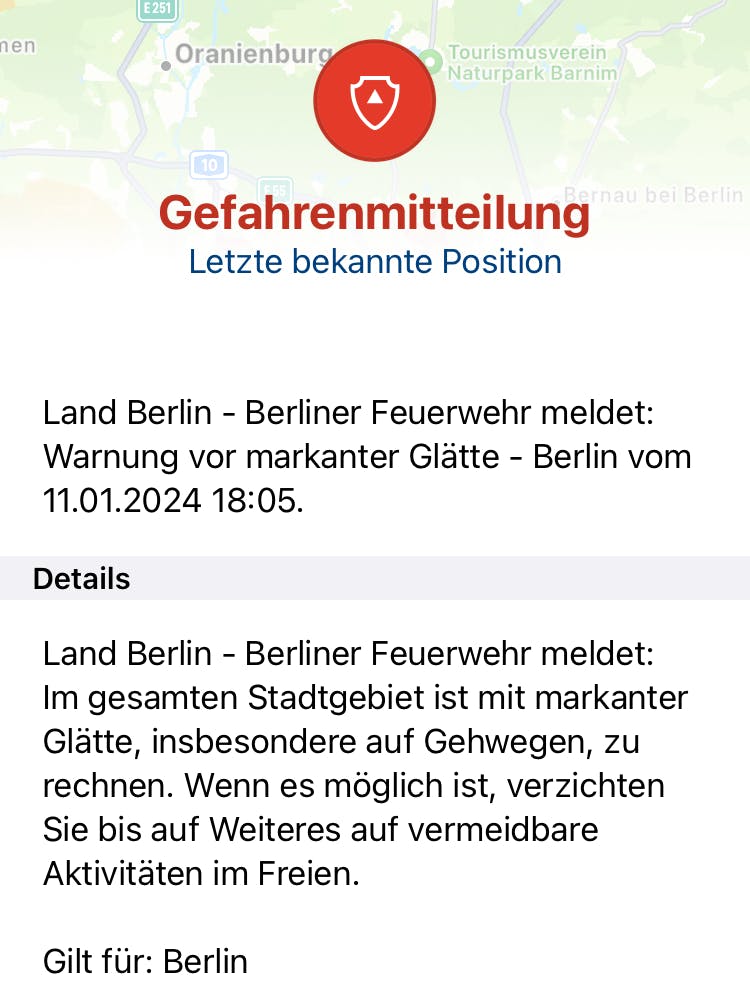Viewport: 750px width, 1000px height.
Task: Open Letzte bekannte Position
Action: tap(375, 261)
